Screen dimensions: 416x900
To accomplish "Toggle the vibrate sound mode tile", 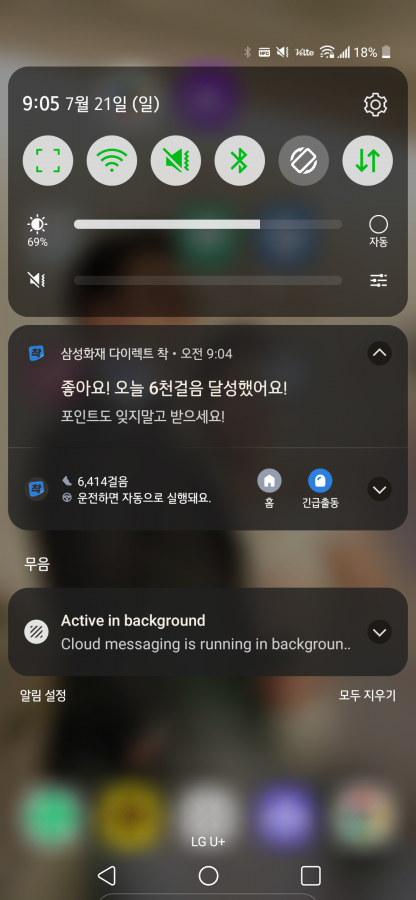I will click(176, 161).
